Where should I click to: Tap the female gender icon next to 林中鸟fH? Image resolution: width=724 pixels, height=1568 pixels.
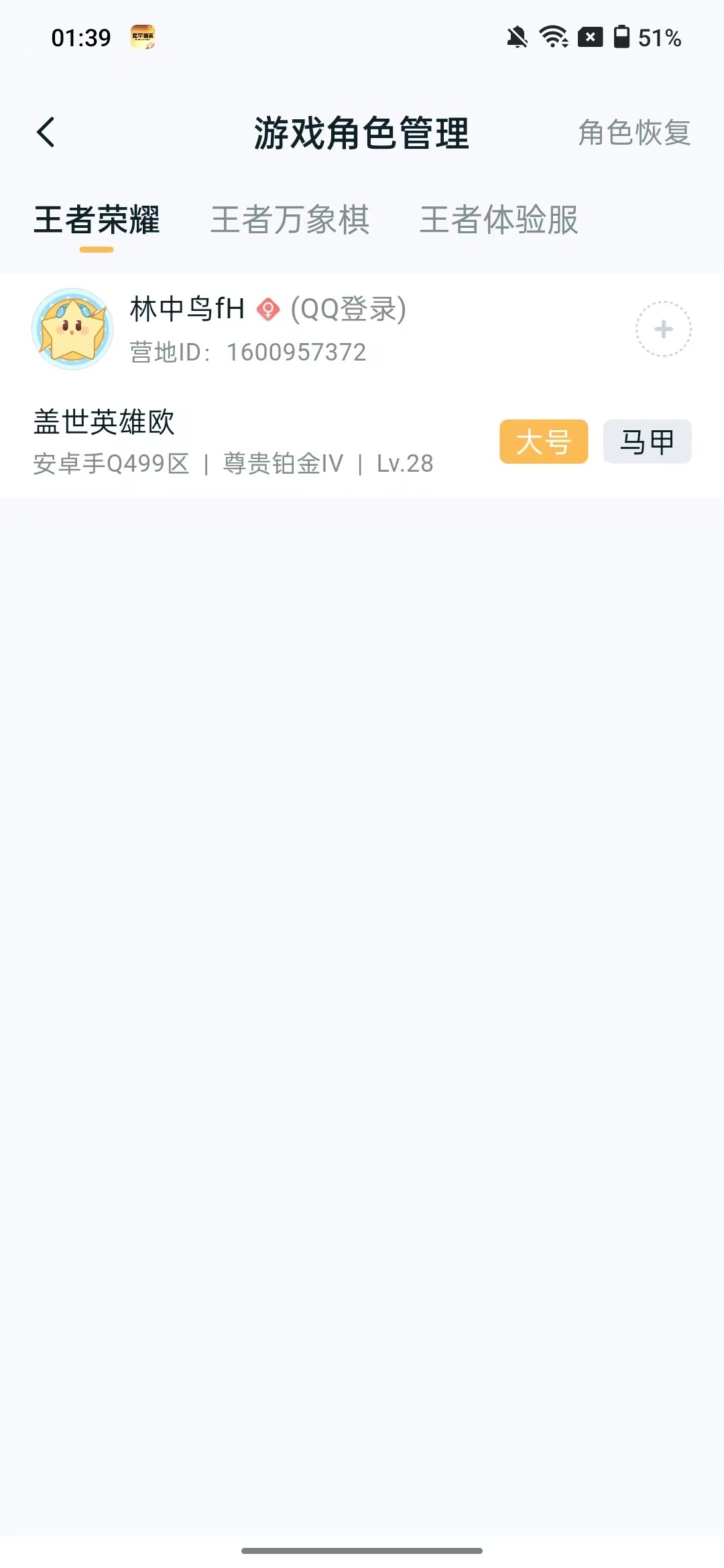click(267, 310)
